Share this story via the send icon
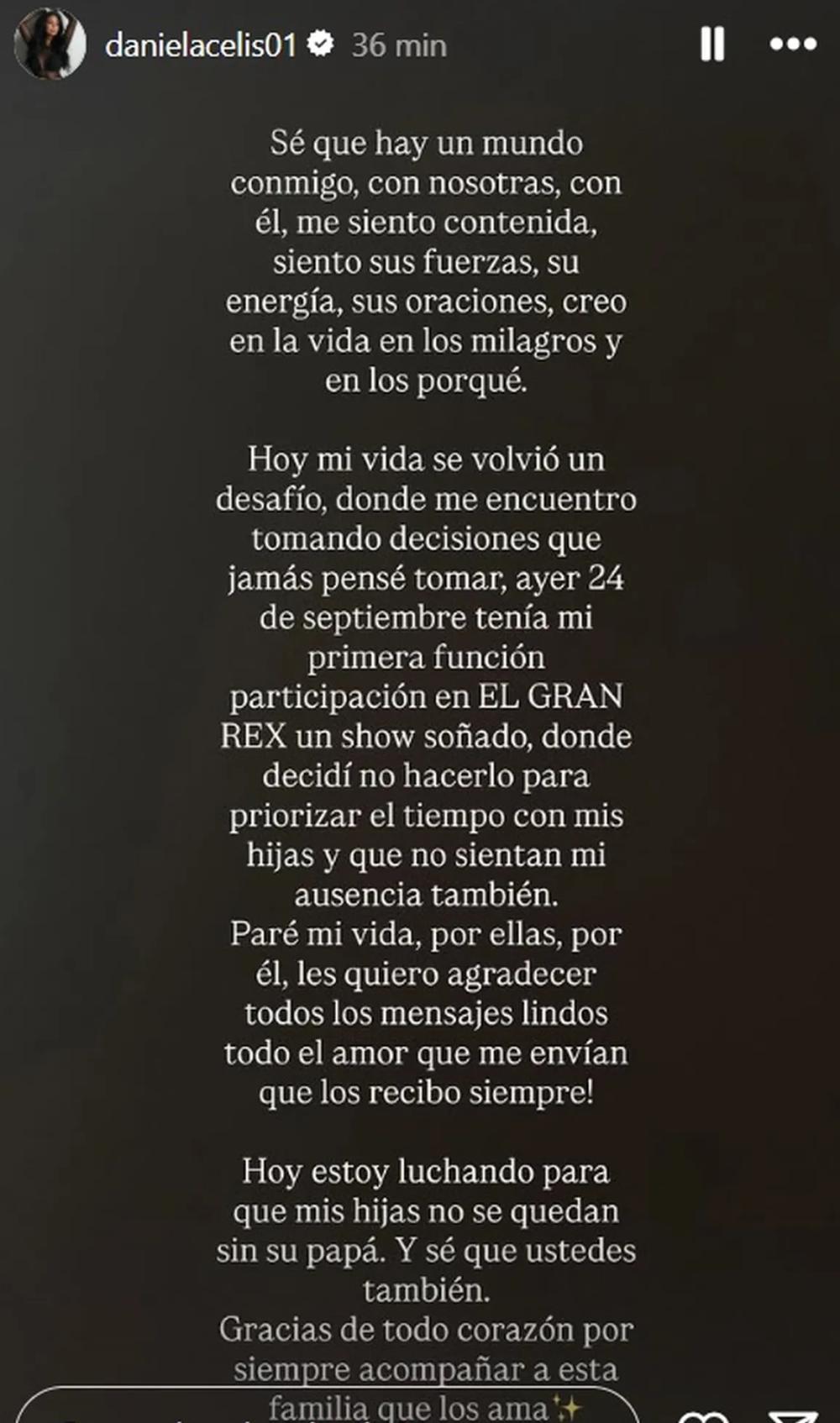Screen dimensions: 840x1423 coord(792,1416)
